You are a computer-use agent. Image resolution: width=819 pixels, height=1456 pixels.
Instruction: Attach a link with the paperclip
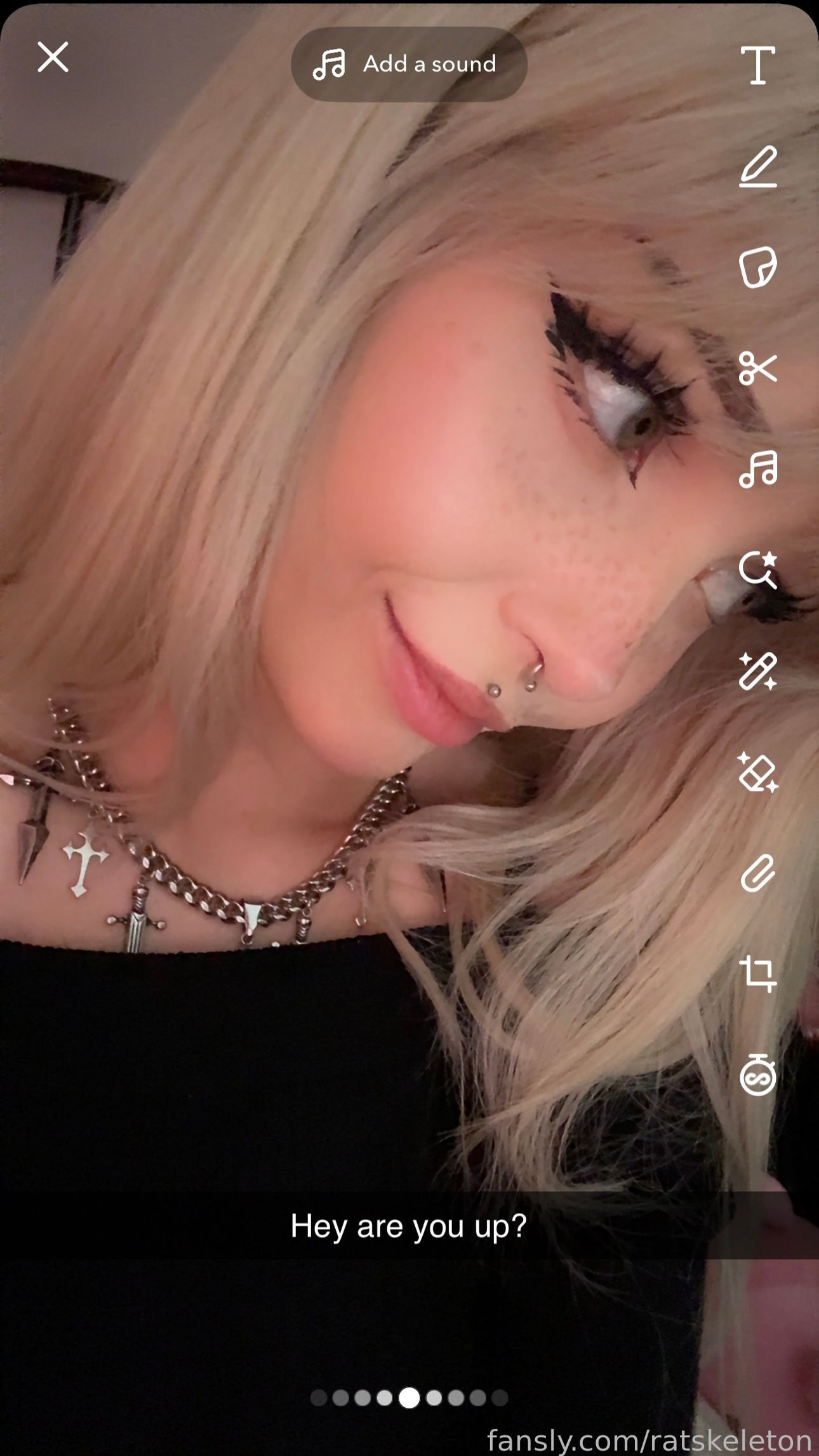[758, 873]
